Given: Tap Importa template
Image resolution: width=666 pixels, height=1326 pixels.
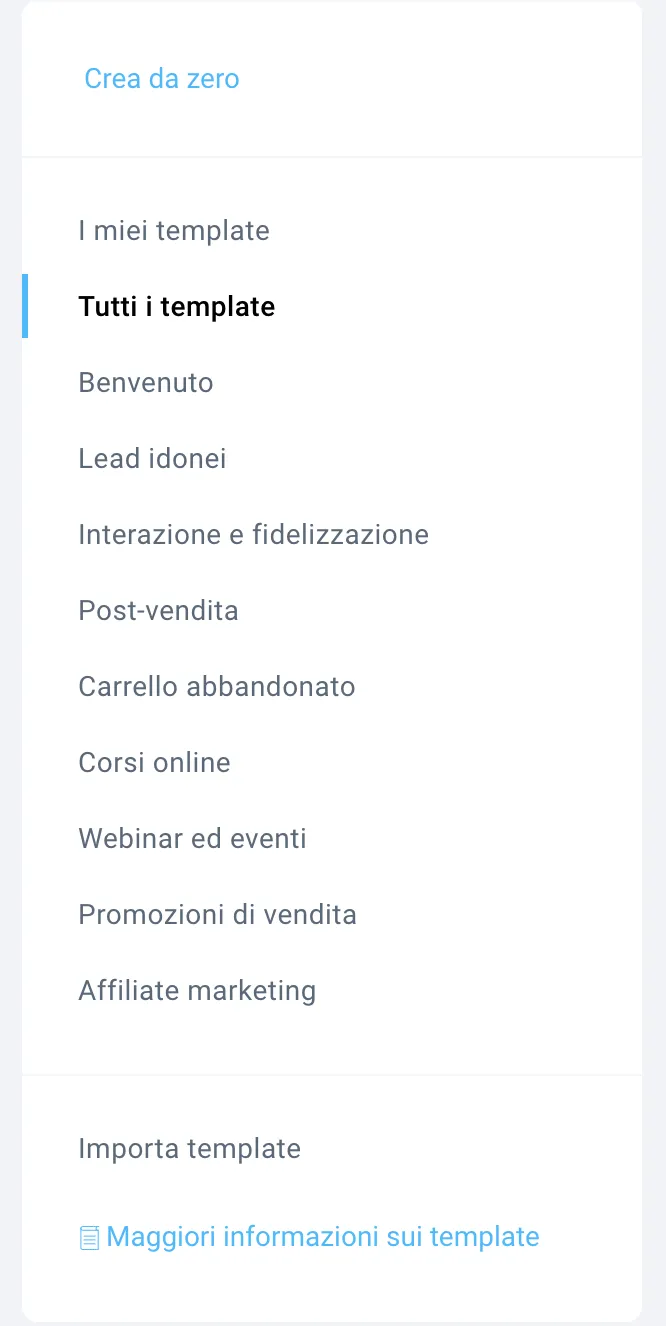Looking at the screenshot, I should 190,1148.
